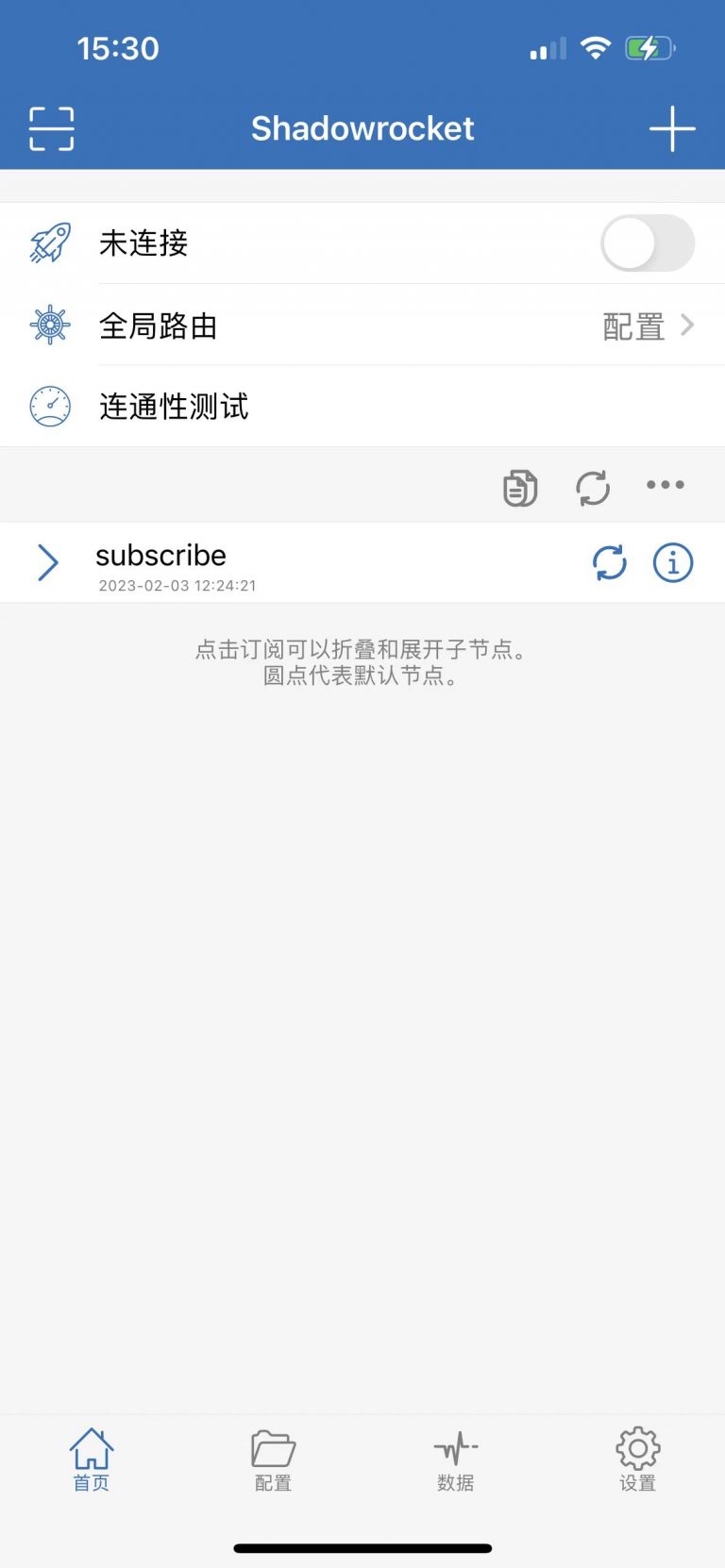
Task: Open the QR code scanner
Action: tap(51, 128)
